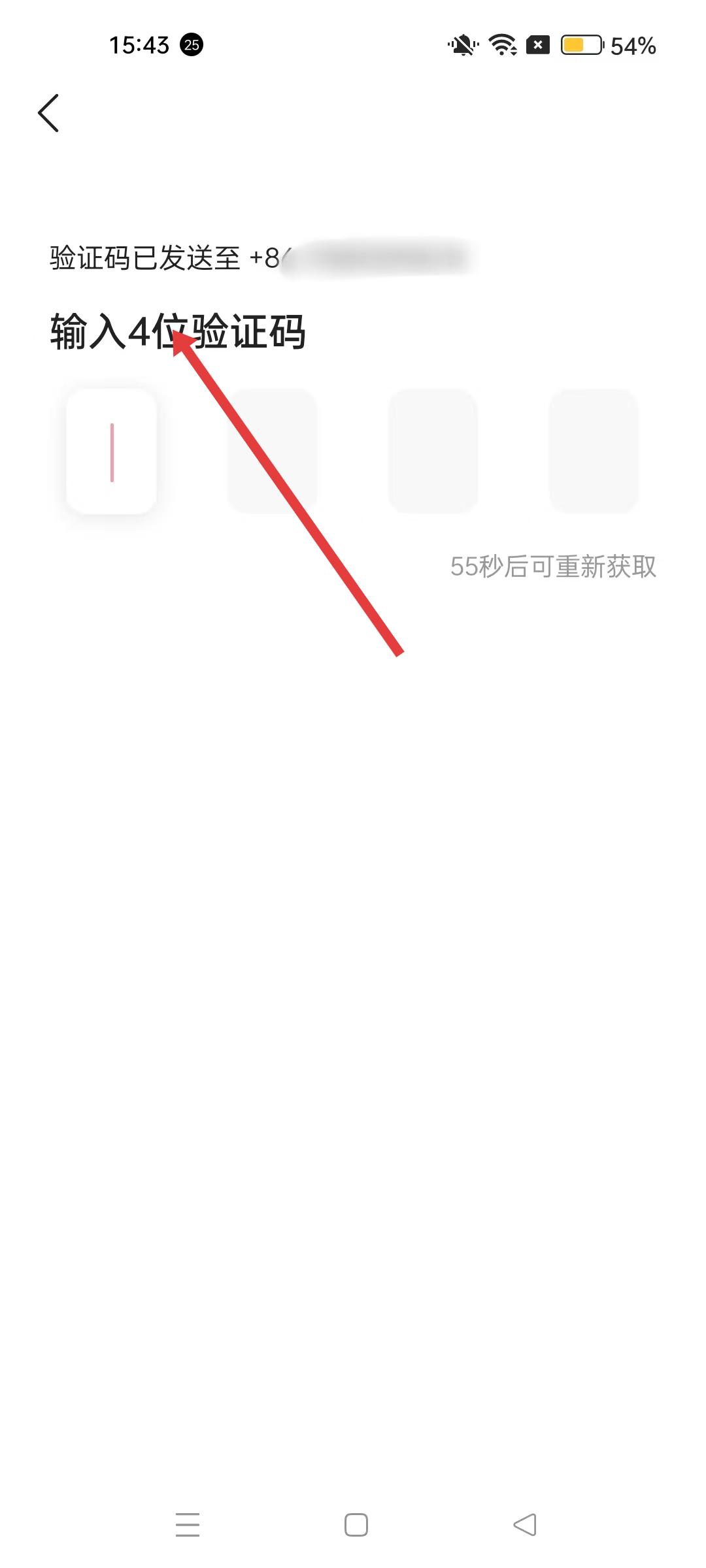Select the second verification code box
Screen dimensions: 706x1568
click(273, 451)
